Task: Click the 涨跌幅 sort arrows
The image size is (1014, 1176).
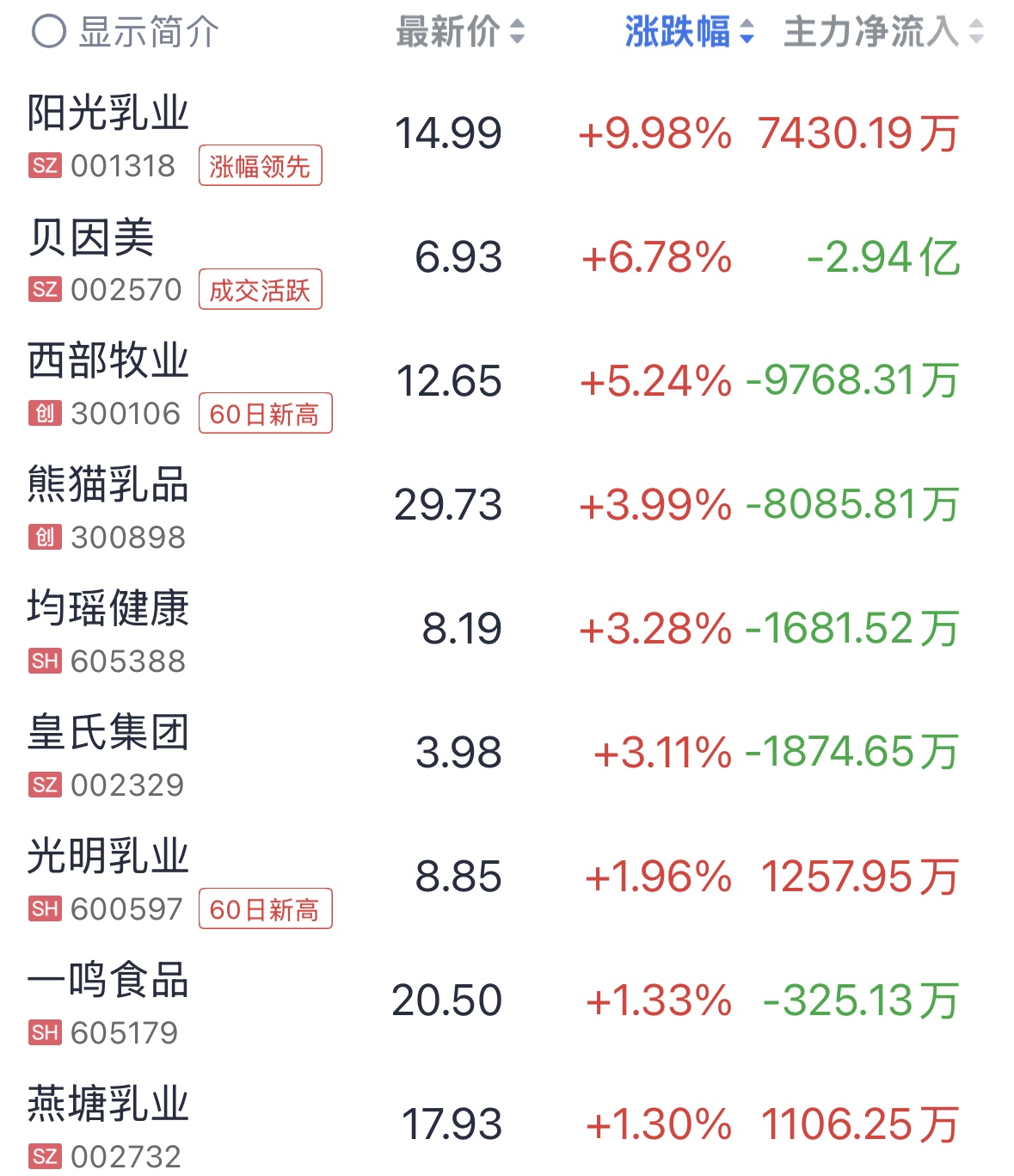Action: point(747,33)
